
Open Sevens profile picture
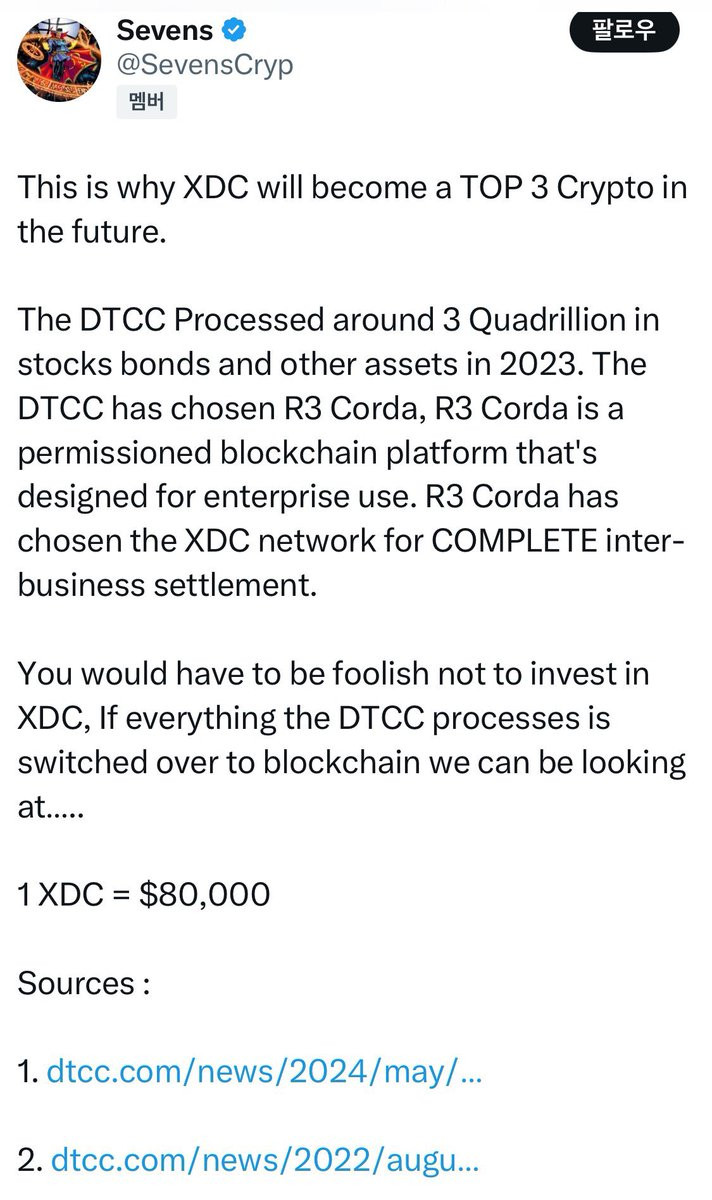click(57, 60)
